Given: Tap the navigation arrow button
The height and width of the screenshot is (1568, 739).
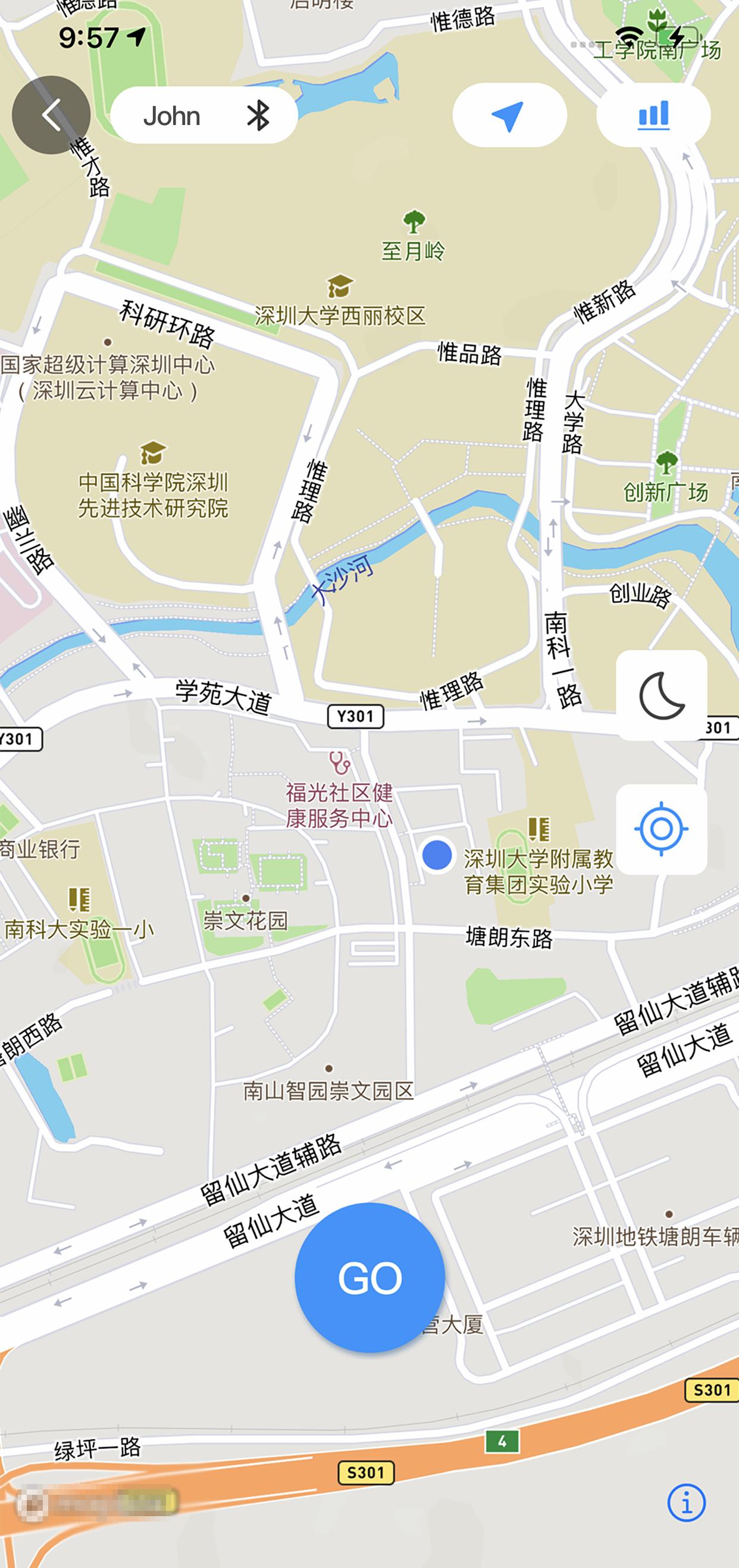Looking at the screenshot, I should pos(510,115).
